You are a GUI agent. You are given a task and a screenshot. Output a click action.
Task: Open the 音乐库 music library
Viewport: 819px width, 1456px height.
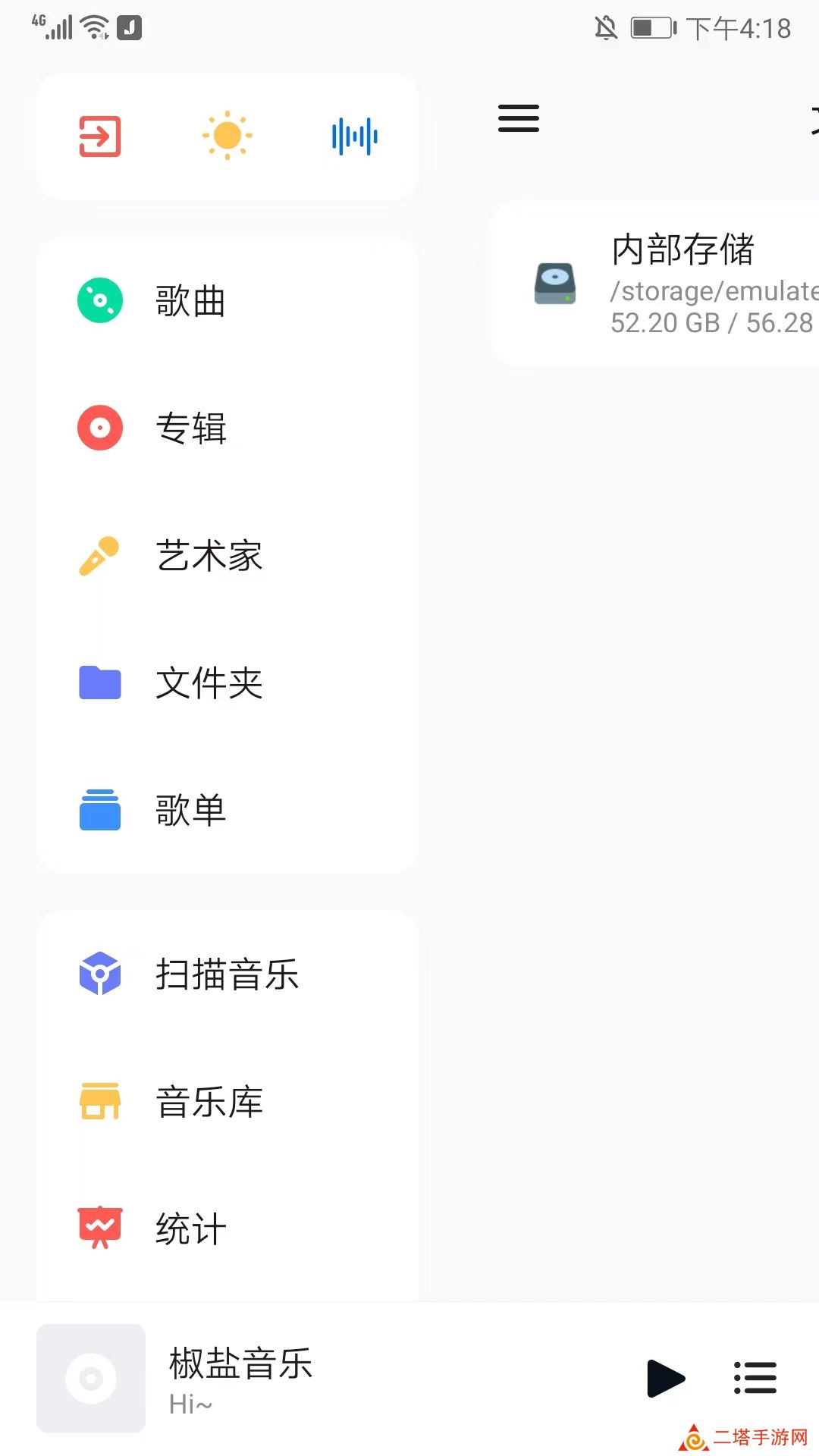point(208,1101)
